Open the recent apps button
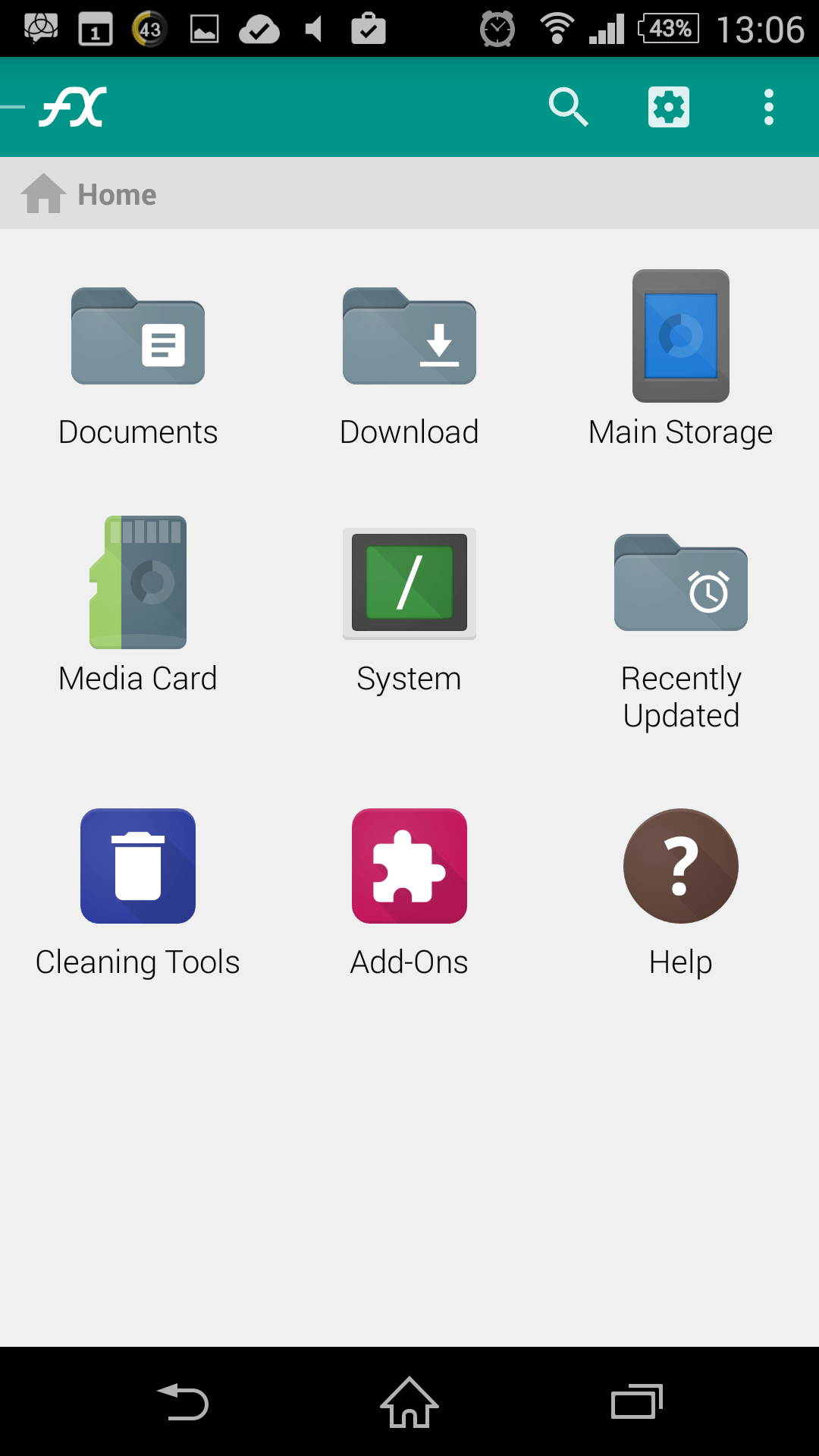819x1456 pixels. [x=637, y=1401]
